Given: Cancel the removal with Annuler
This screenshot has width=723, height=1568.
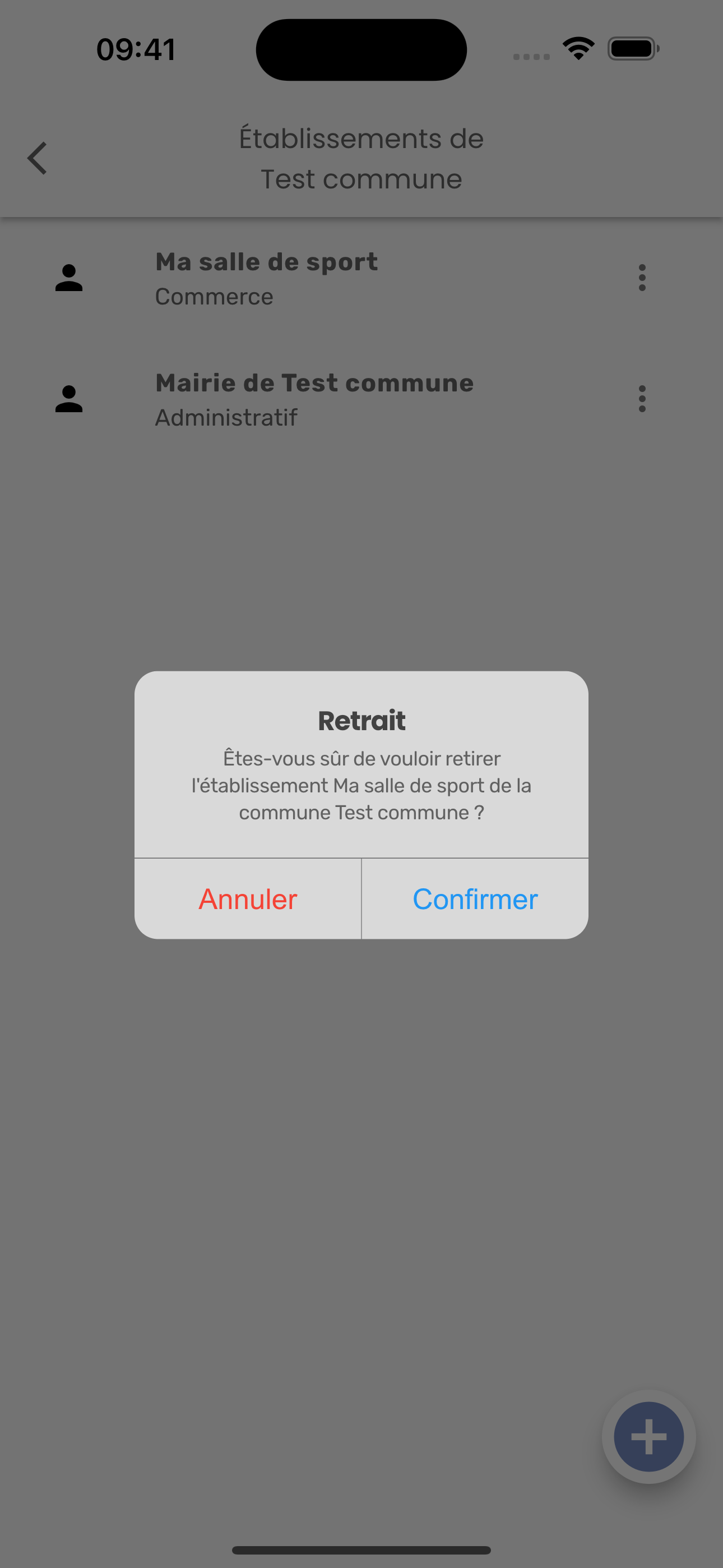Looking at the screenshot, I should click(x=248, y=899).
